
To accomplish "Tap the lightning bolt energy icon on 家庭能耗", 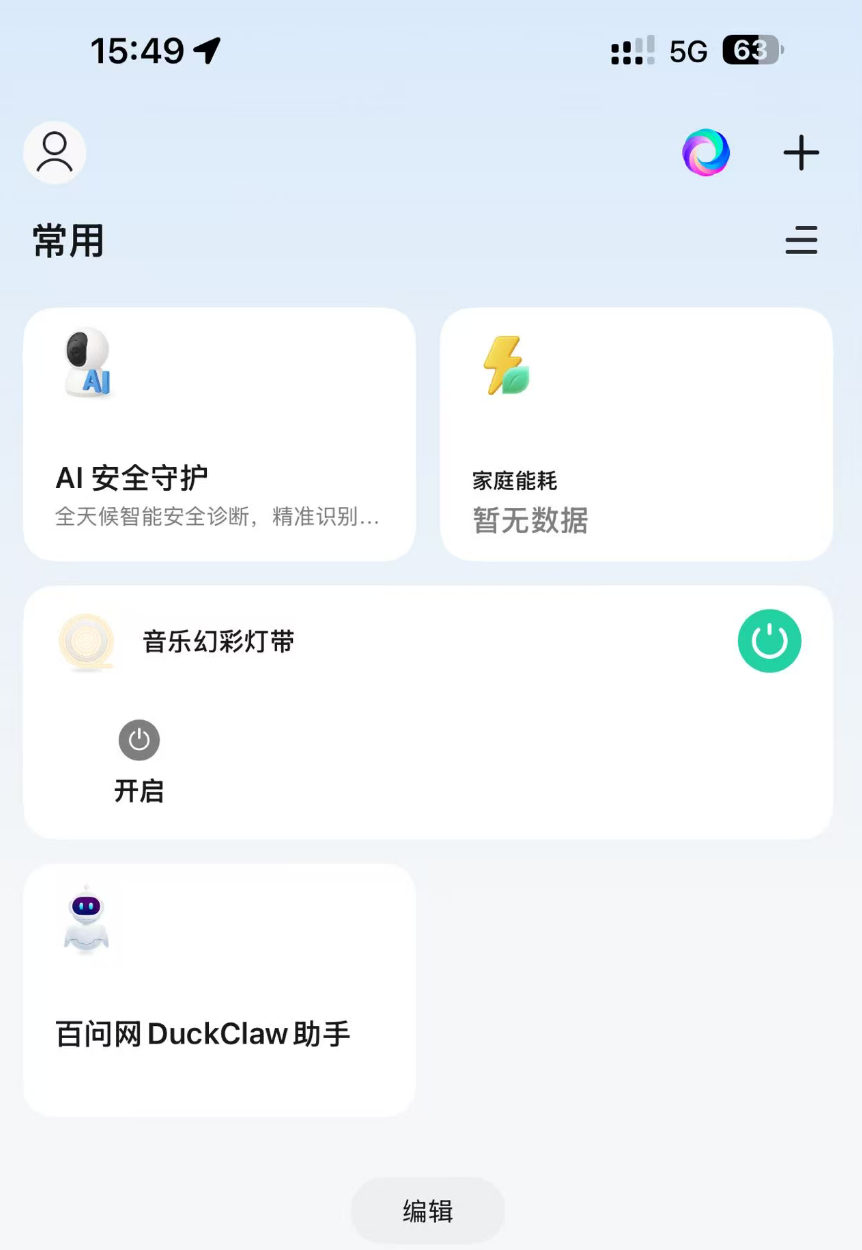I will pos(506,365).
